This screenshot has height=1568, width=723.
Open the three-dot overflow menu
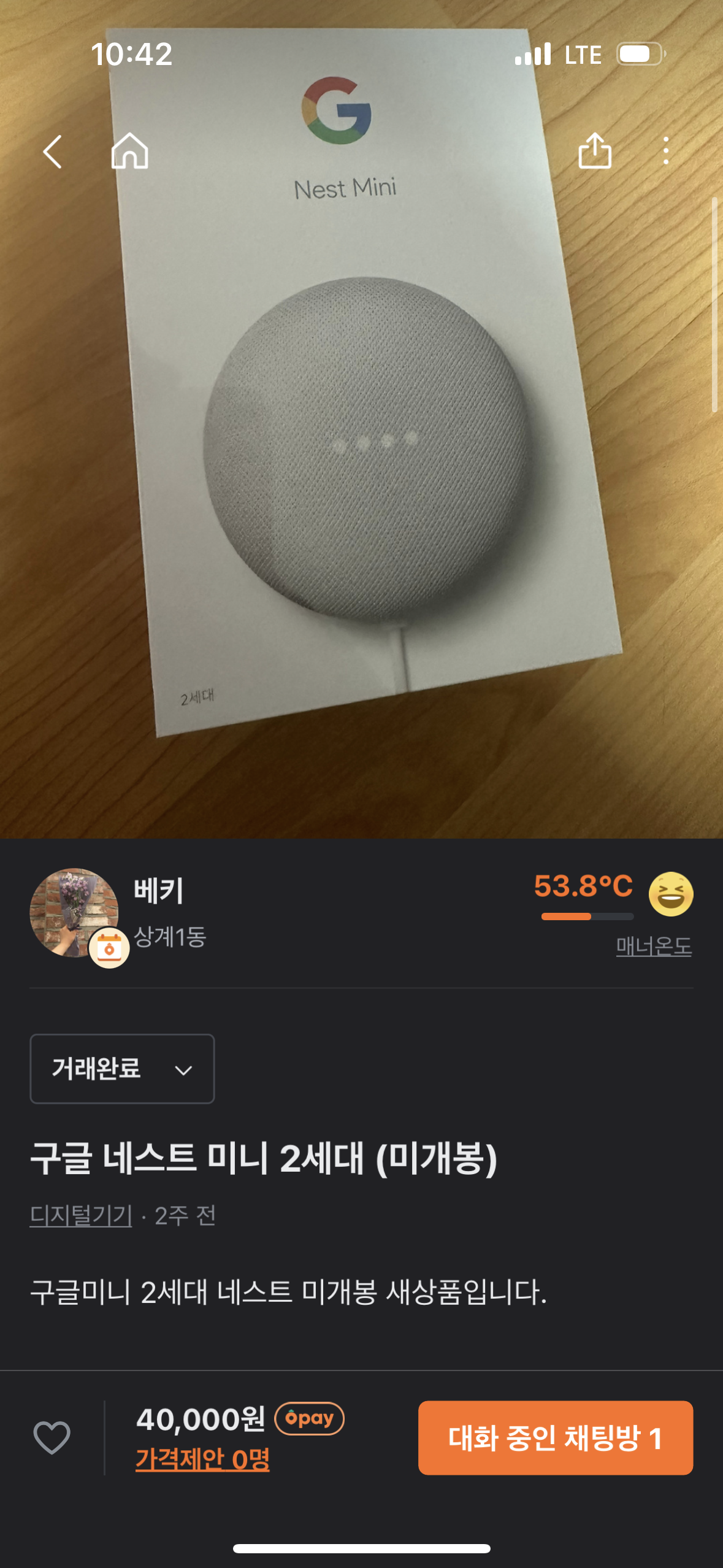666,151
